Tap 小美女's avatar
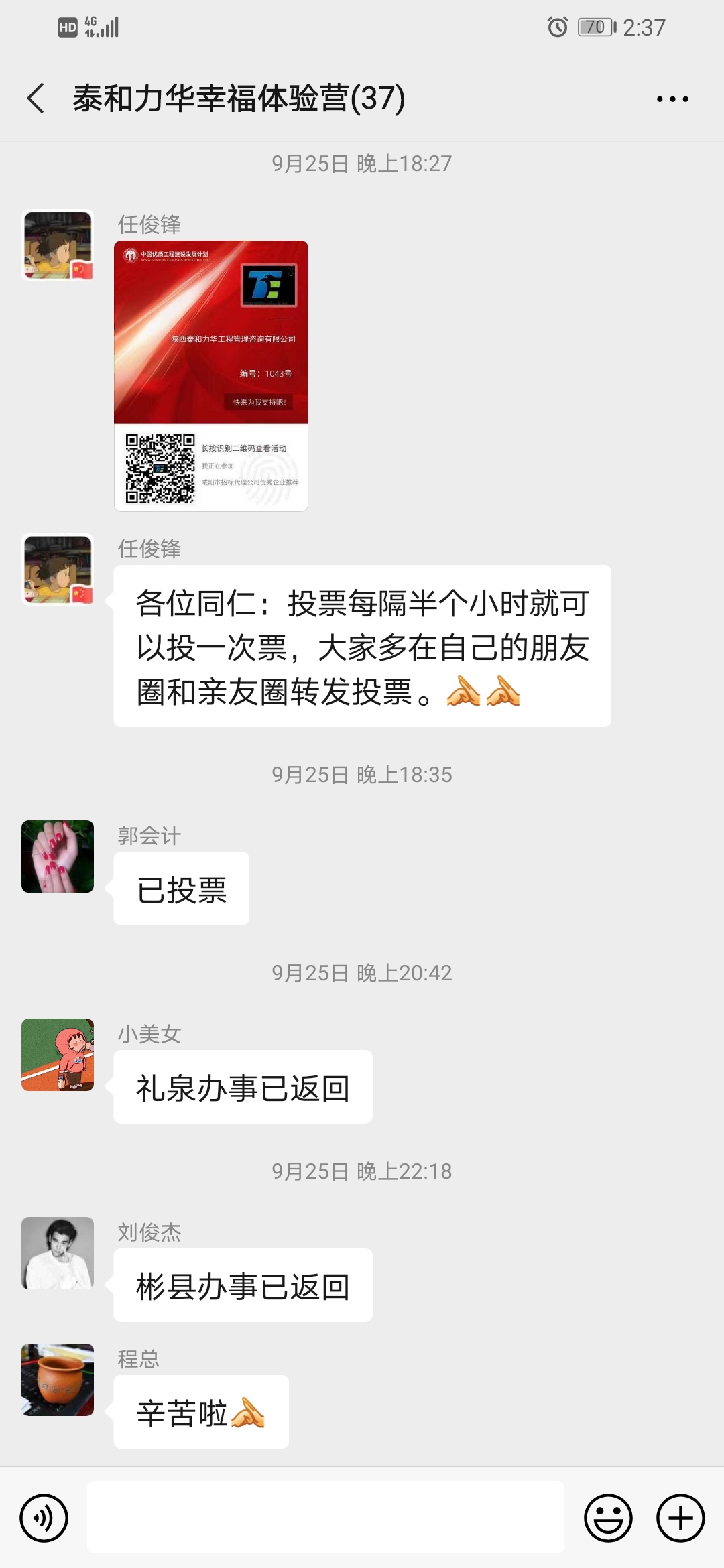The image size is (724, 1568). pos(57,1057)
